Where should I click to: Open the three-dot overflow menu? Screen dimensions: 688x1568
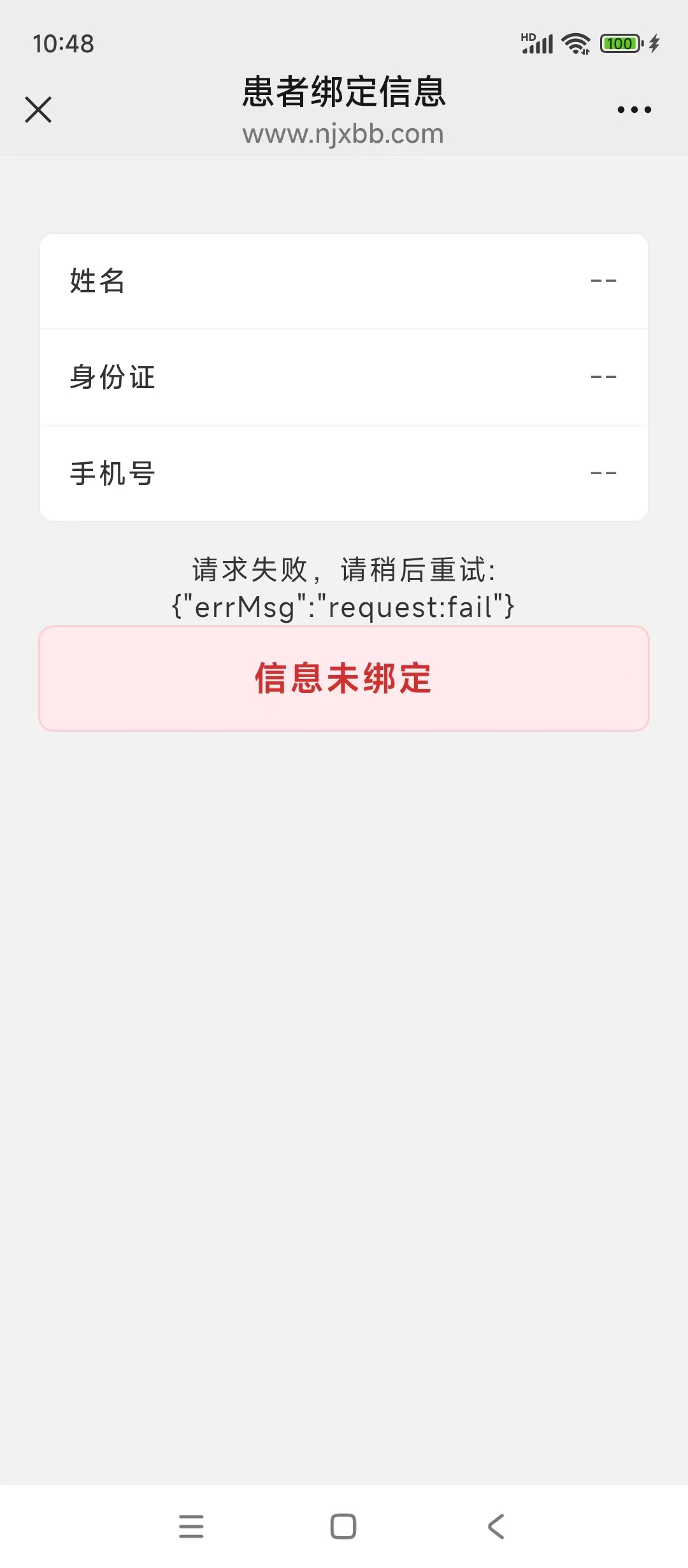pos(634,110)
